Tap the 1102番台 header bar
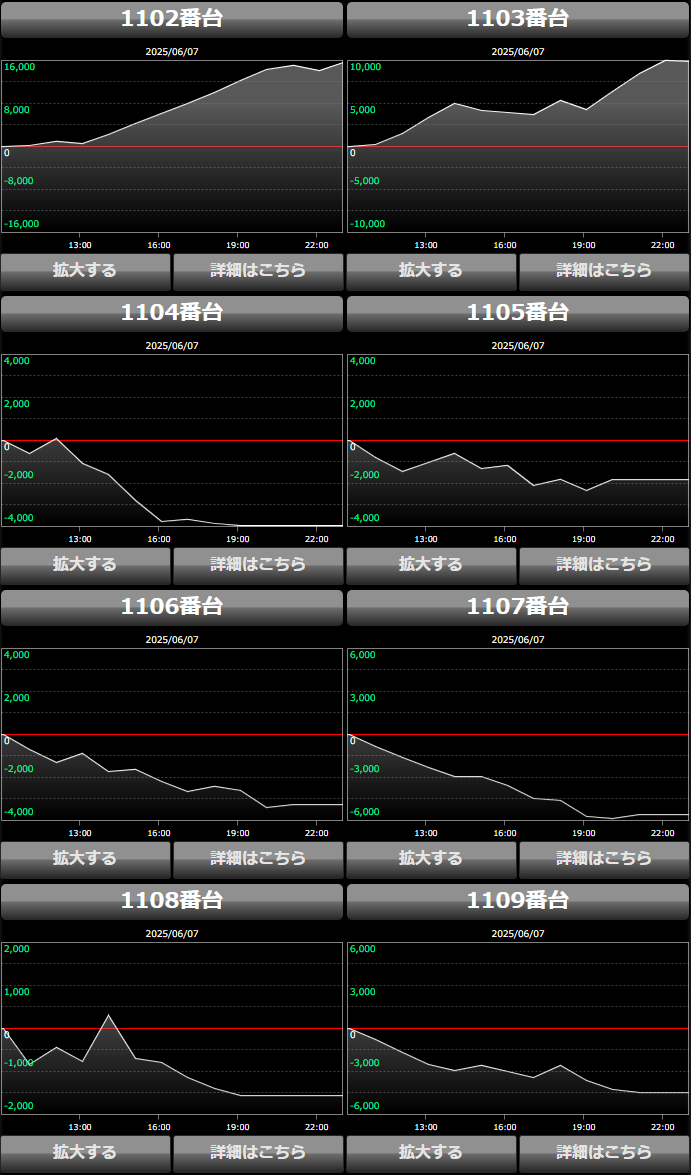The image size is (691, 1175). [x=172, y=19]
